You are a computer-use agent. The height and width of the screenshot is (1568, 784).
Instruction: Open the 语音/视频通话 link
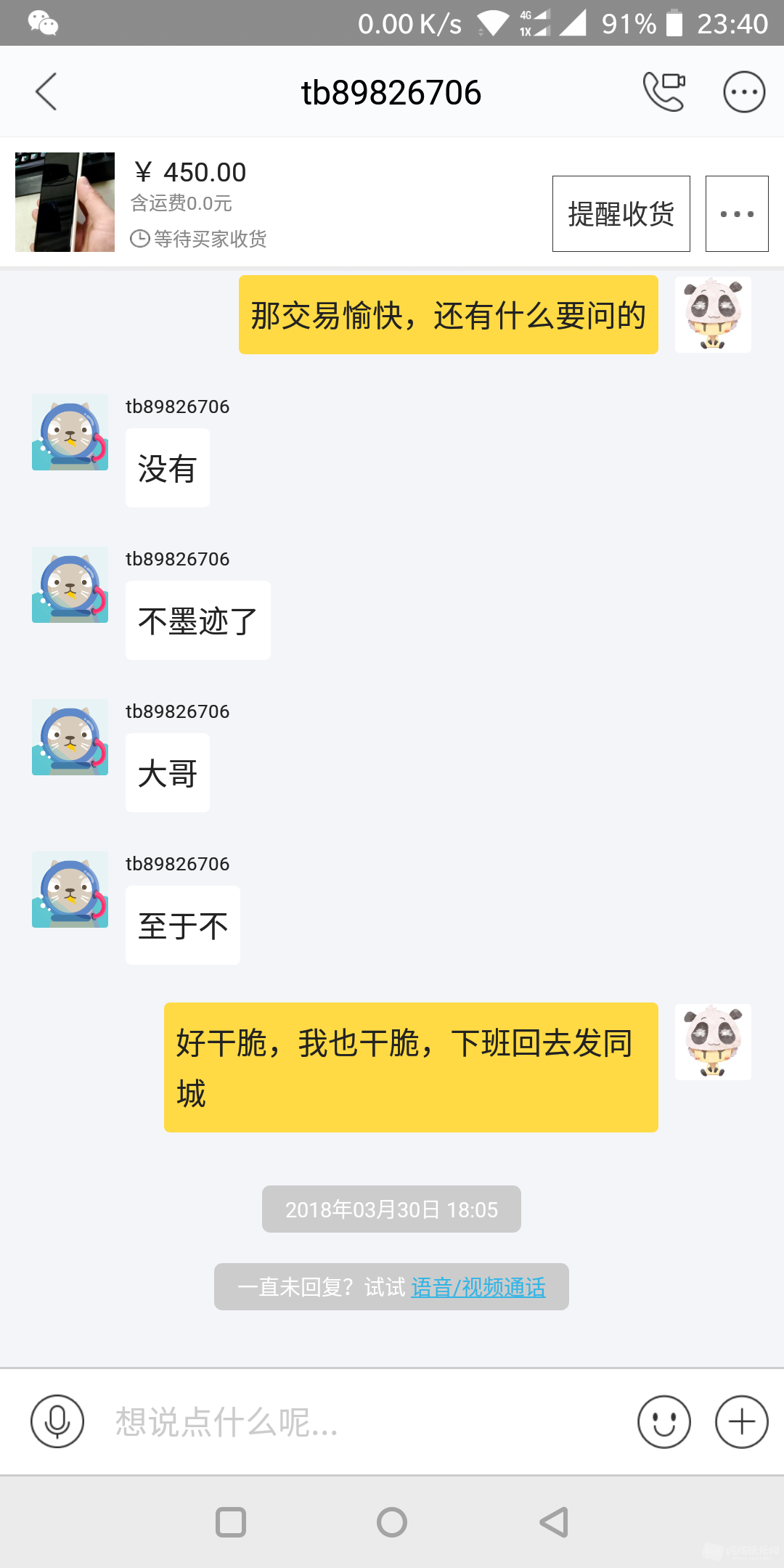tap(478, 1287)
